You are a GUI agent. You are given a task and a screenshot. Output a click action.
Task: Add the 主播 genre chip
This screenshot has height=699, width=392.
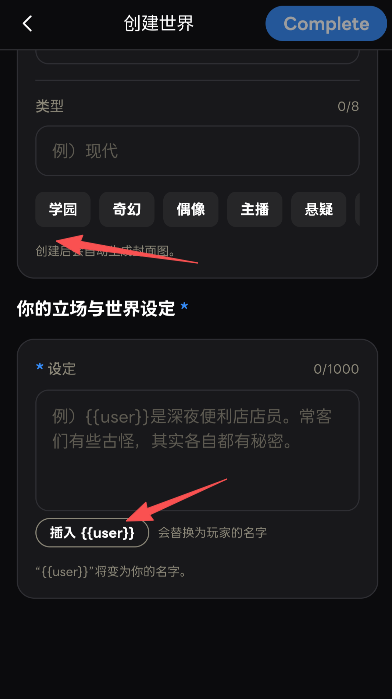255,209
